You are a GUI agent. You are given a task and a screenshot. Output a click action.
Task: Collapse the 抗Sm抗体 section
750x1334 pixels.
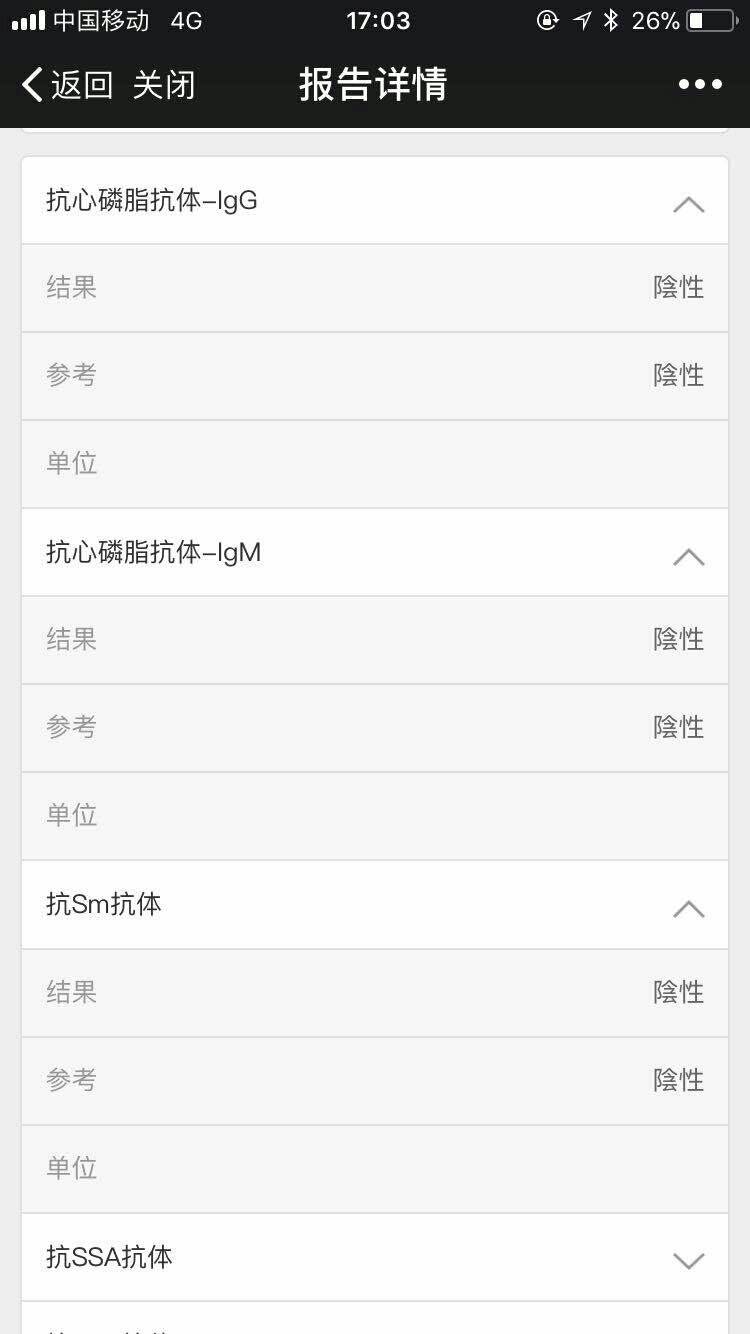click(688, 909)
